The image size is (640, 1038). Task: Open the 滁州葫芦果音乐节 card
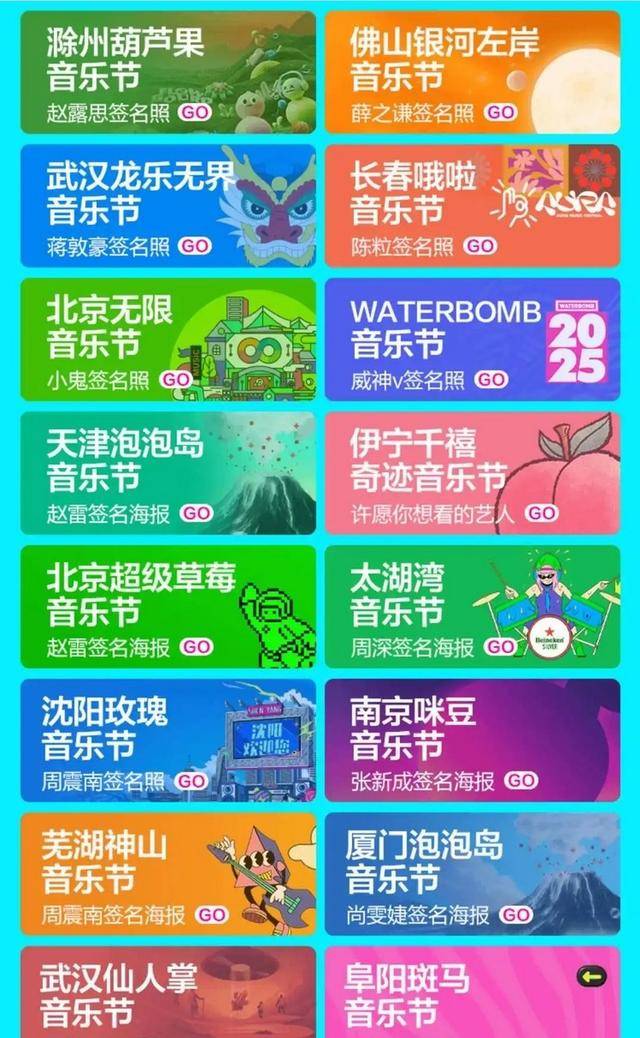point(168,73)
